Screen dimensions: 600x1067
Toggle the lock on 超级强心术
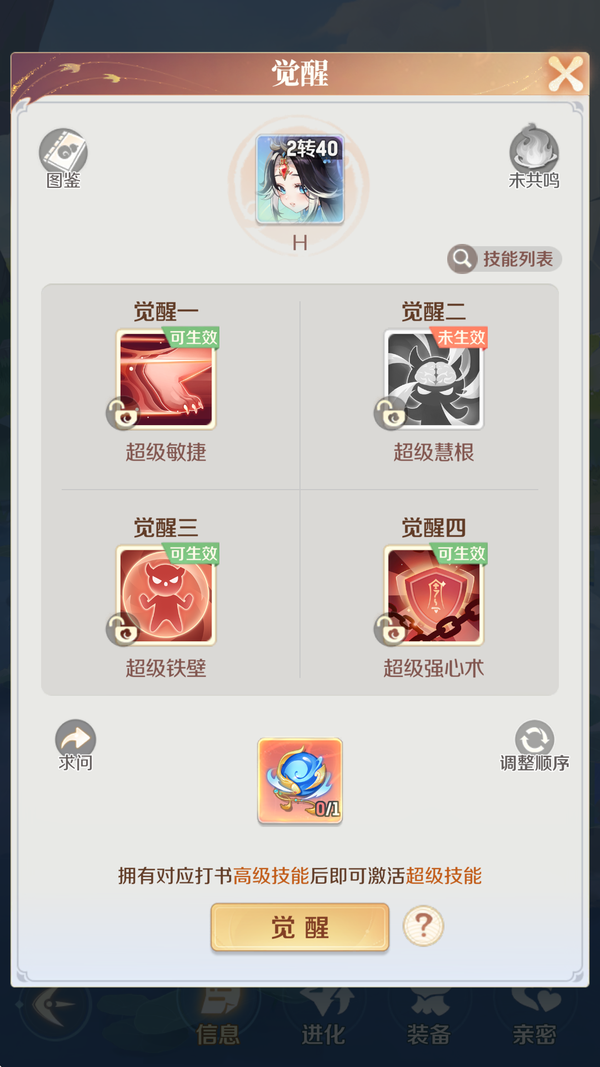click(x=388, y=629)
